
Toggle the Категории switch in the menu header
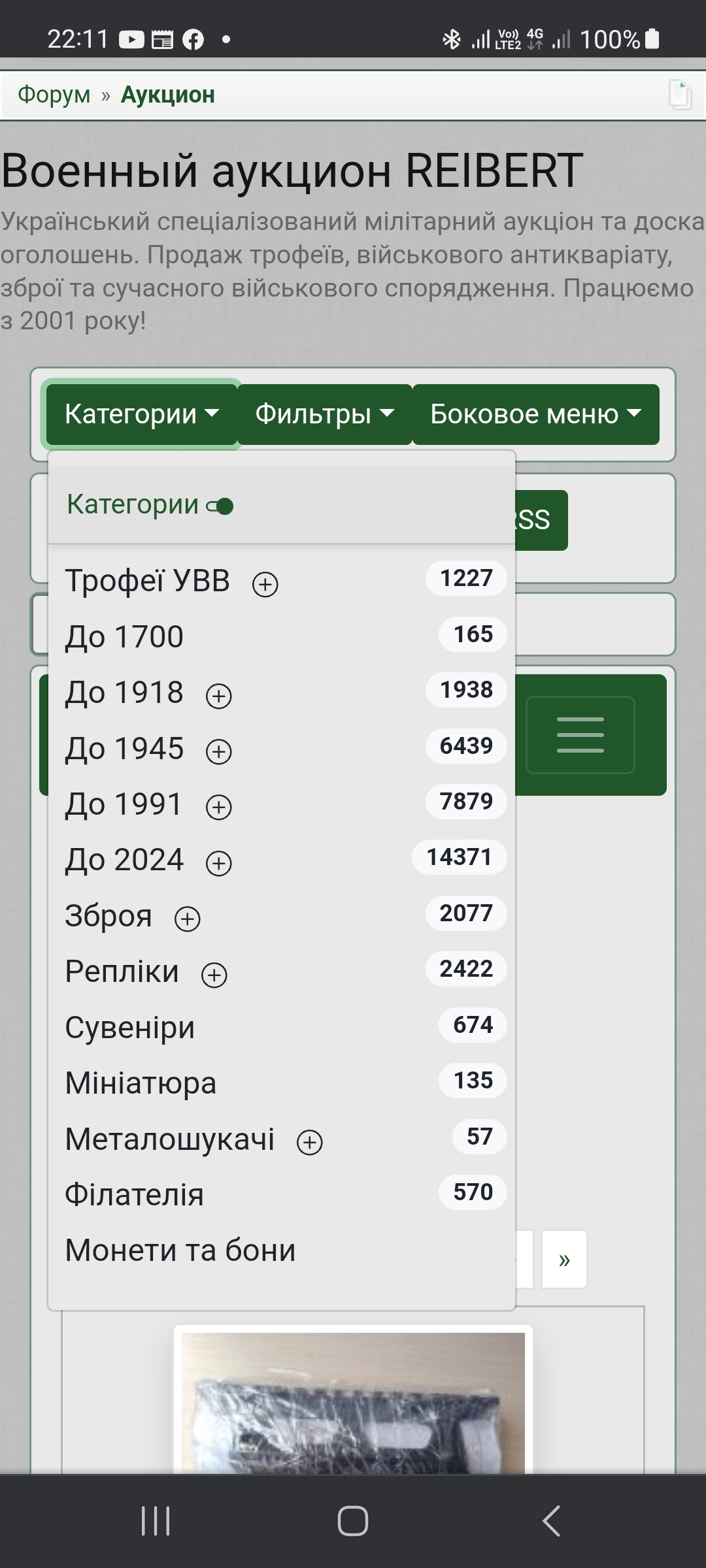(220, 506)
